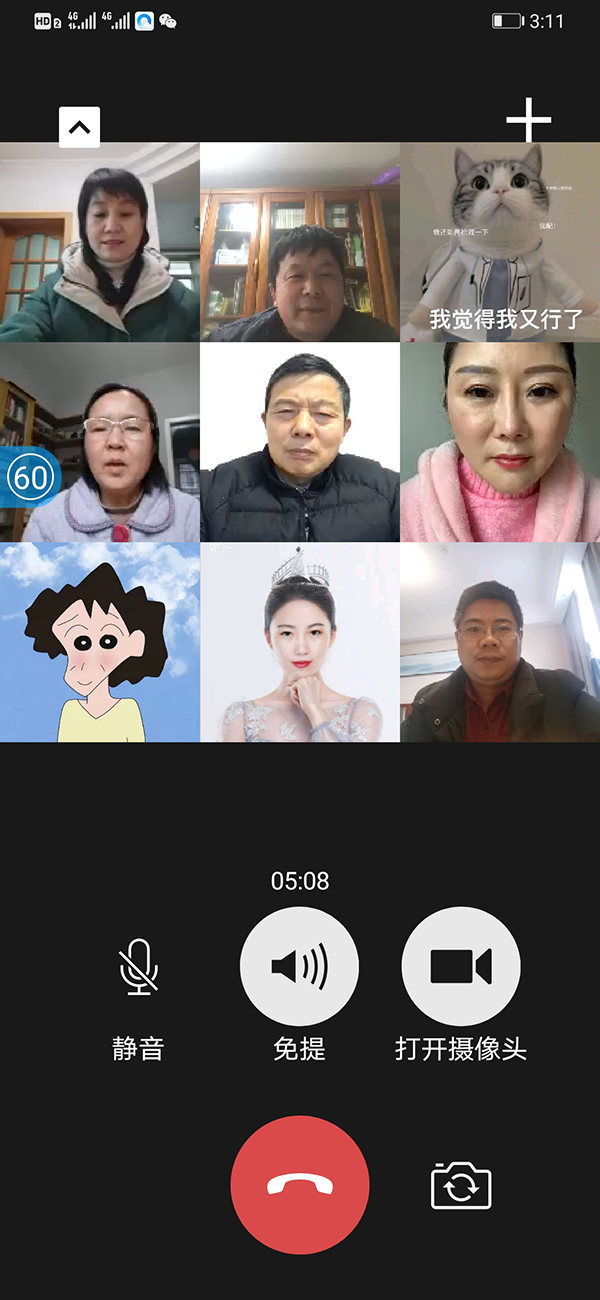Turn on the camera (打开摄像头)
The height and width of the screenshot is (1300, 600).
(460, 967)
